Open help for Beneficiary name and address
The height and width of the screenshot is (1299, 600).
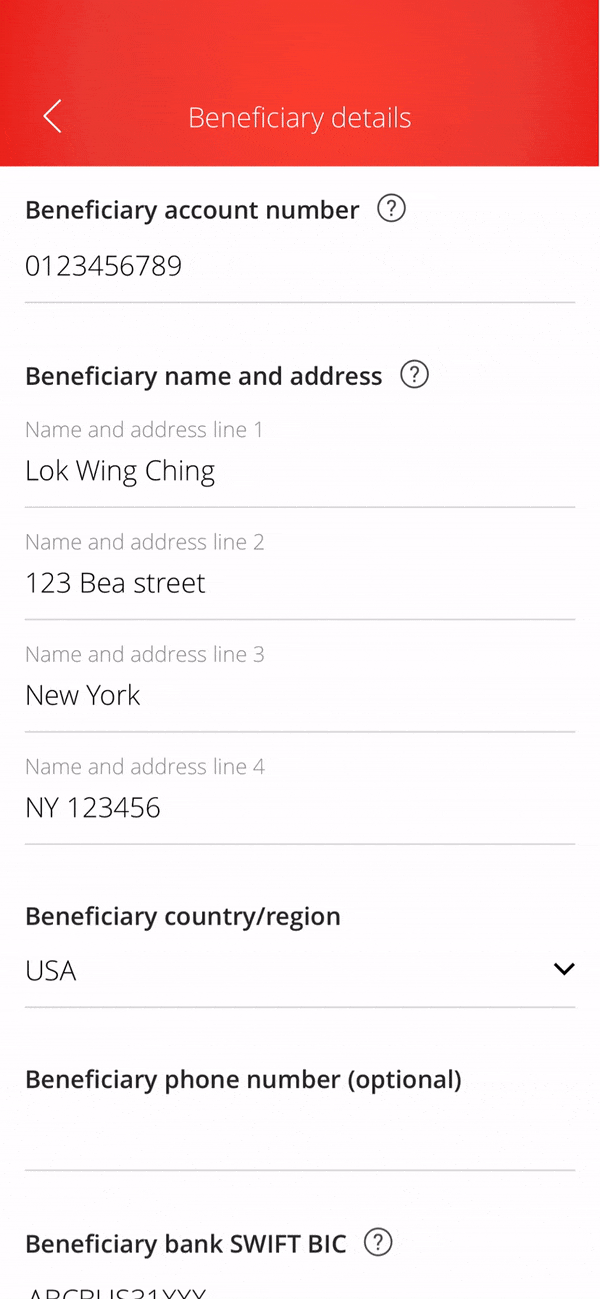[x=414, y=375]
